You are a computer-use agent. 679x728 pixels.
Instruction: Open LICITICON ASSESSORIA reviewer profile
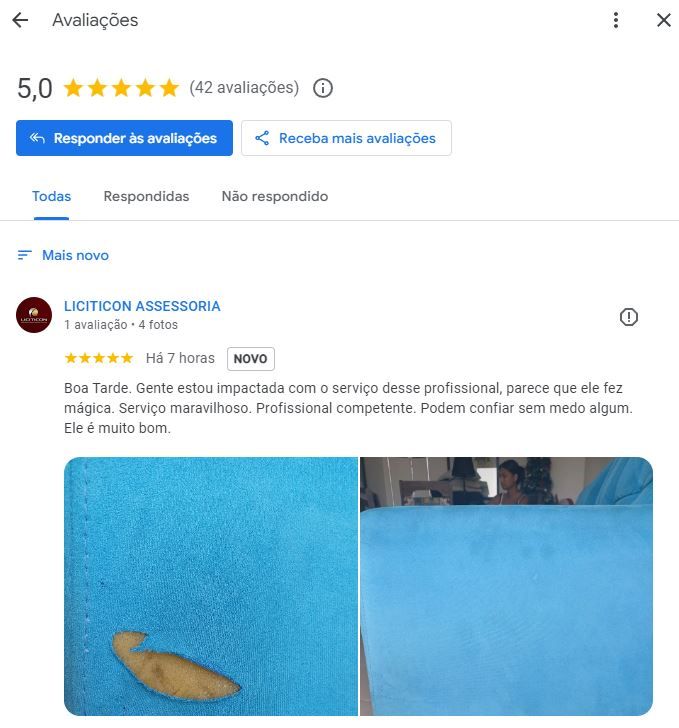click(x=142, y=306)
